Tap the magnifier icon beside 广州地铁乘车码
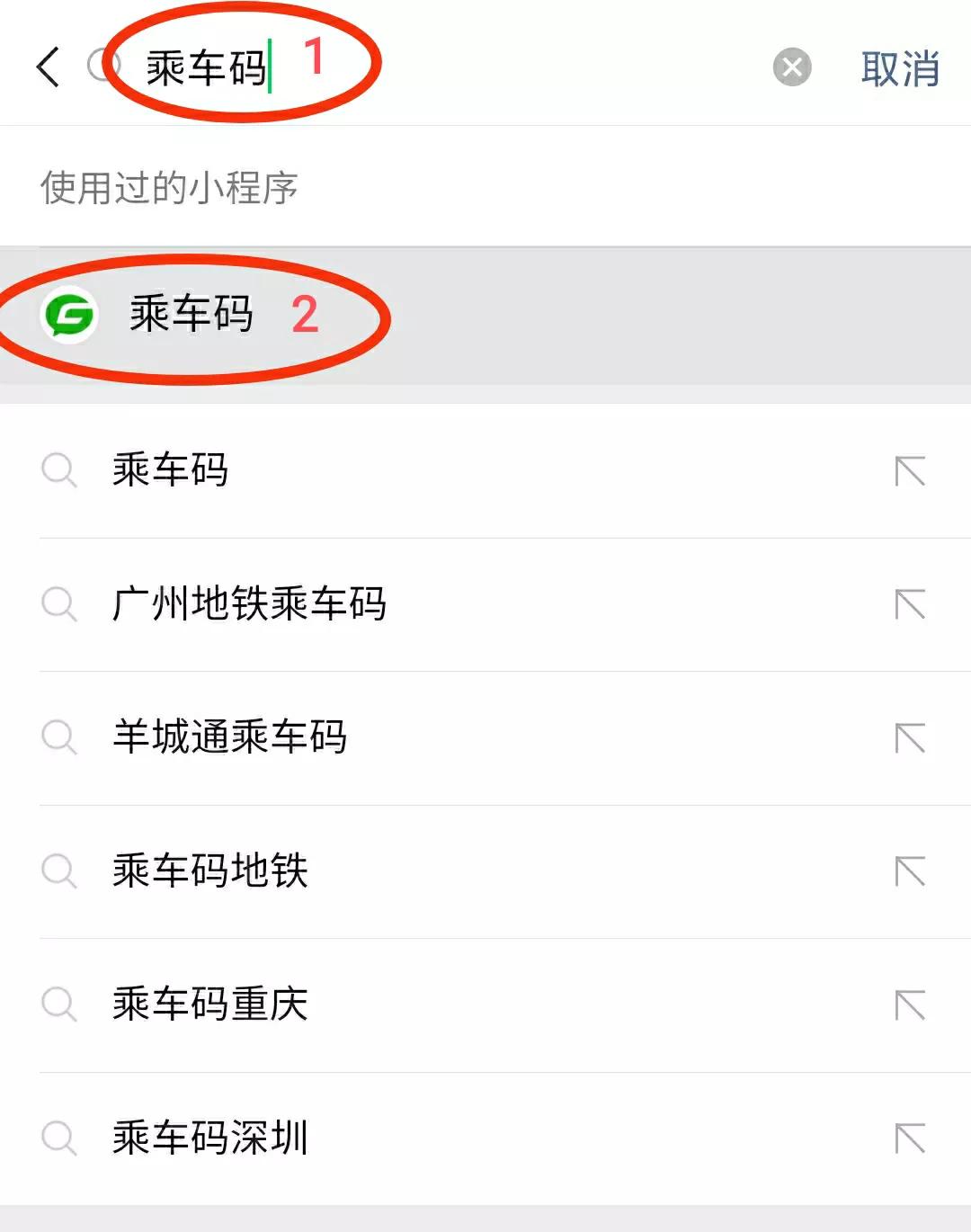This screenshot has height=1232, width=971. 59,604
